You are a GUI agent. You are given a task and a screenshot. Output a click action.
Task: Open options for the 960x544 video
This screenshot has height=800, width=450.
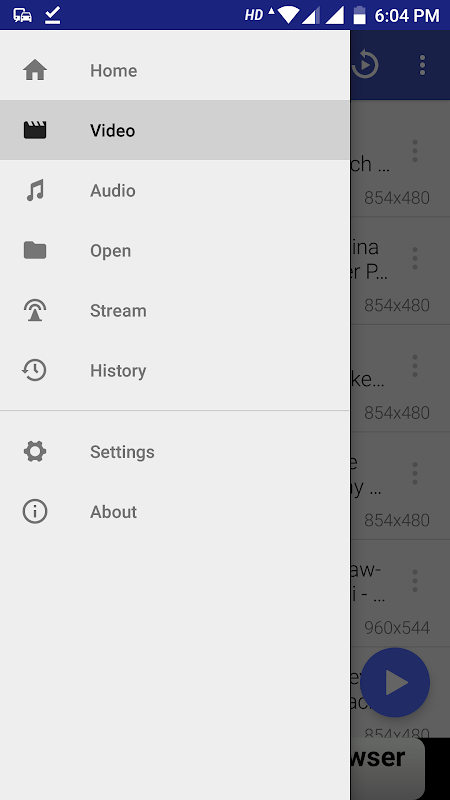click(x=415, y=581)
